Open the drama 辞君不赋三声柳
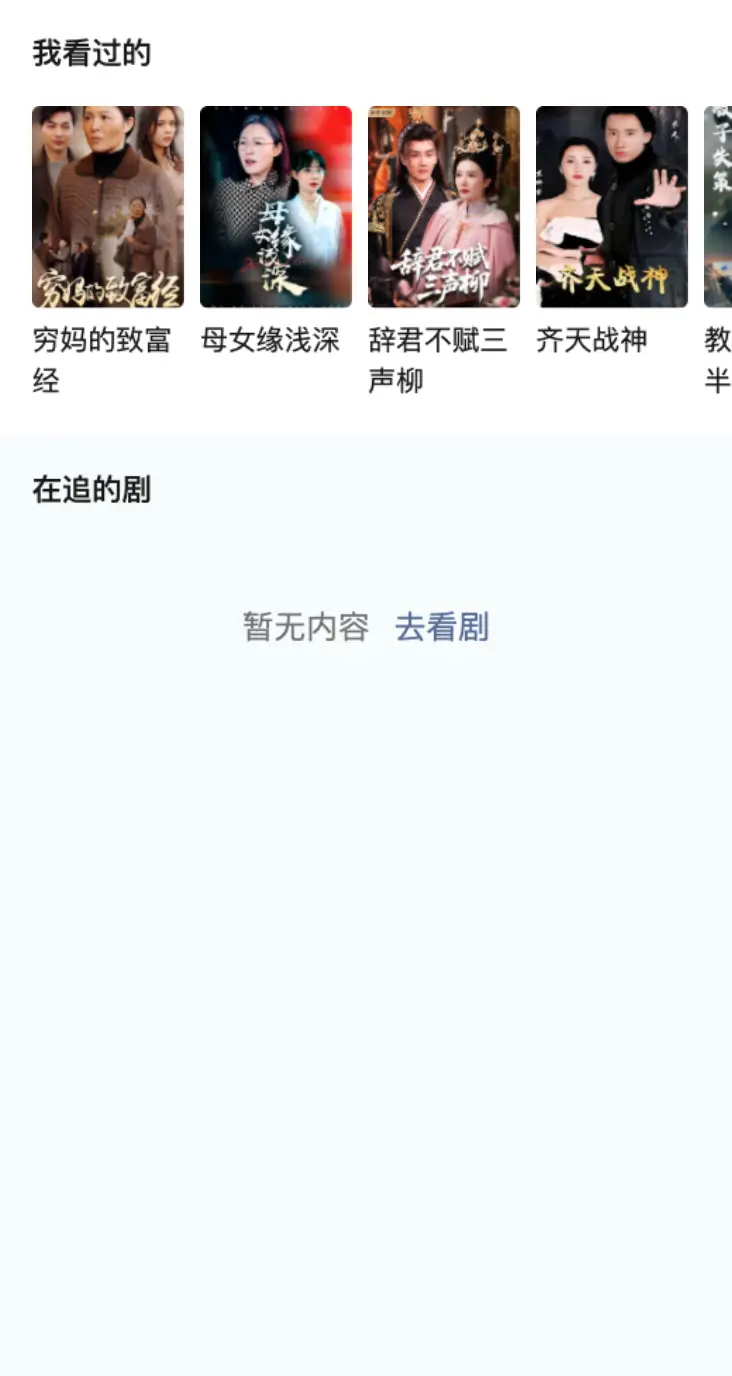The width and height of the screenshot is (732, 1376). (x=444, y=207)
